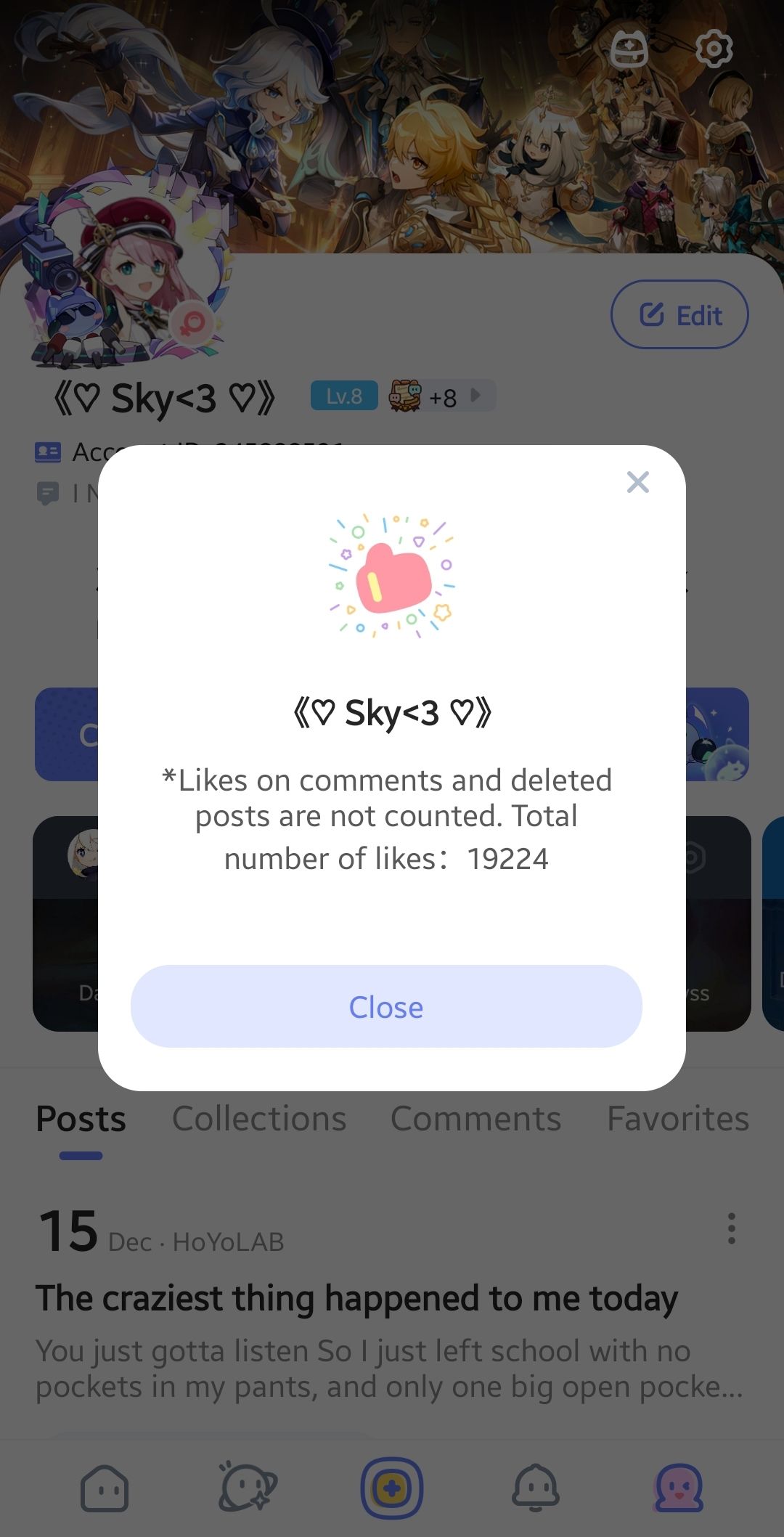Open the game tools icon next to settings
The width and height of the screenshot is (784, 1537).
(x=629, y=49)
